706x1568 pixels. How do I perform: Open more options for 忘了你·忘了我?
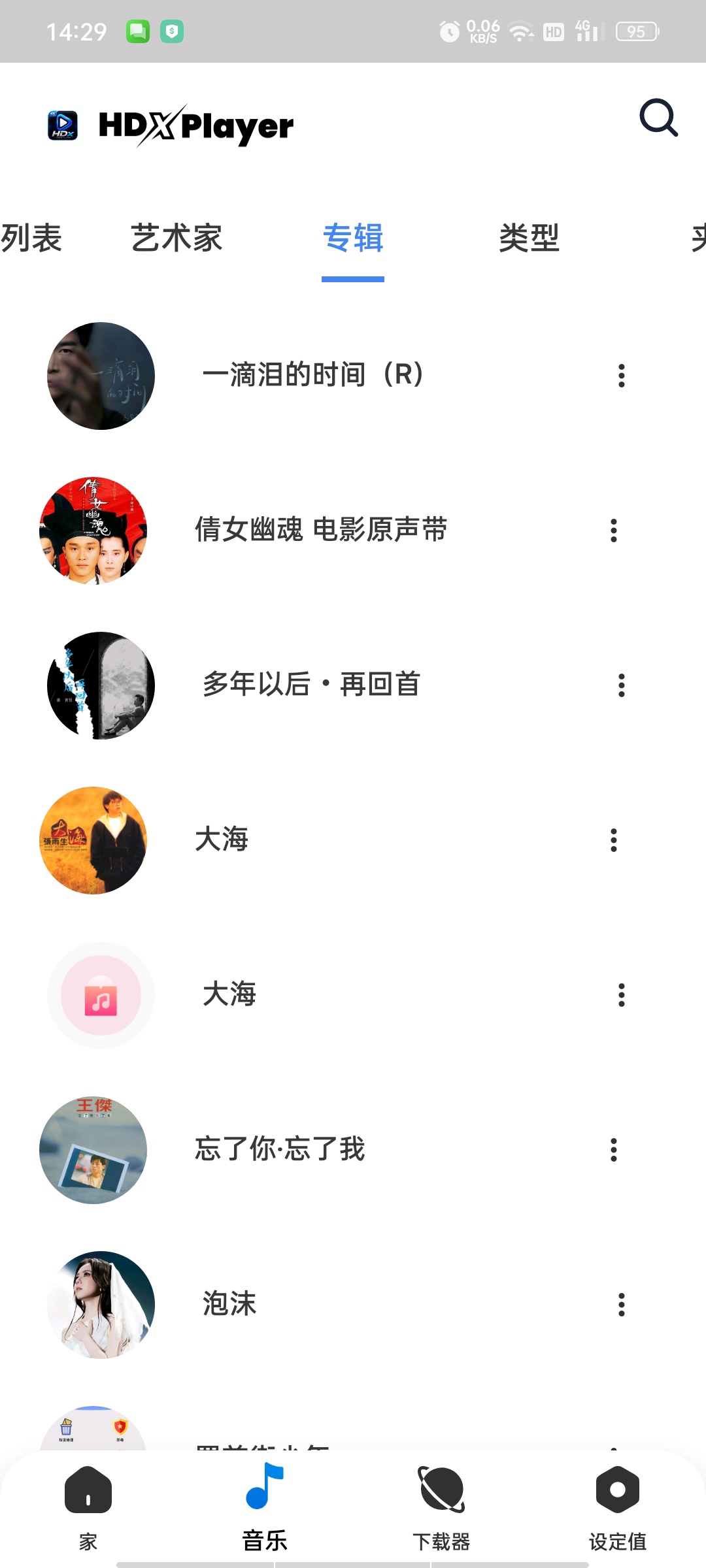click(614, 1150)
